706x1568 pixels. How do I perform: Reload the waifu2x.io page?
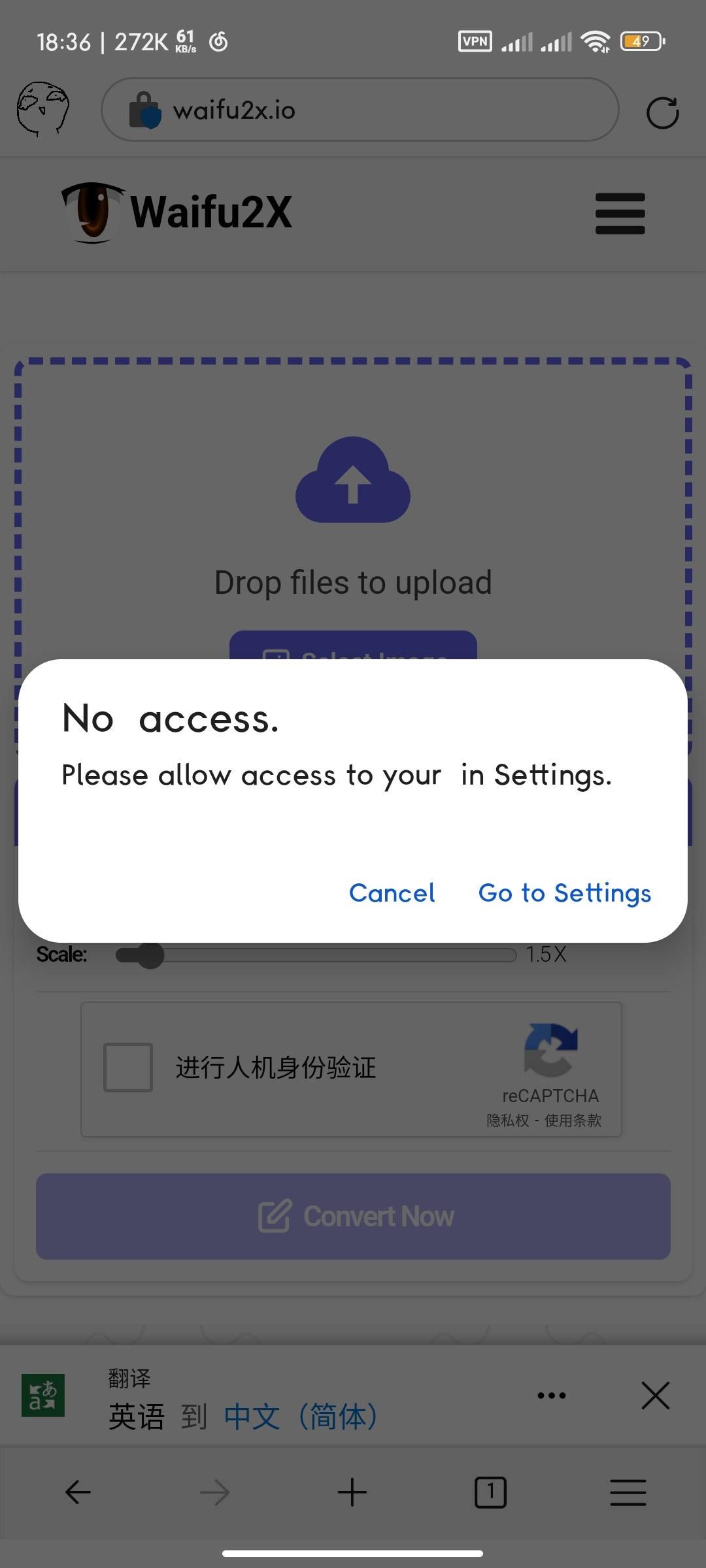pyautogui.click(x=662, y=113)
